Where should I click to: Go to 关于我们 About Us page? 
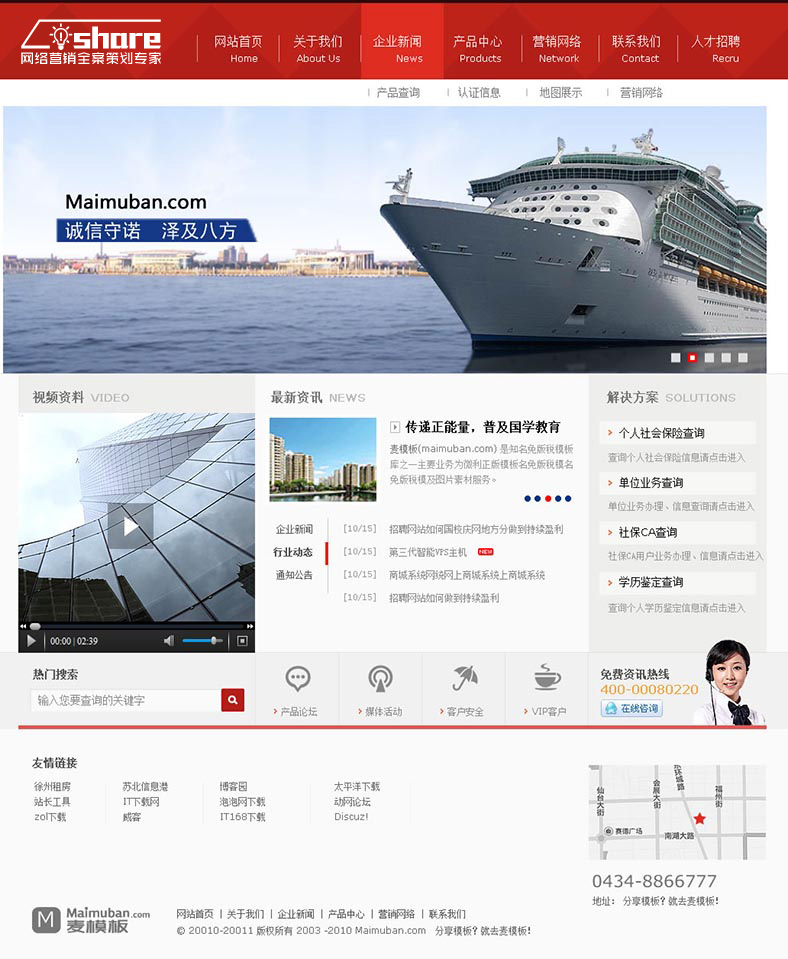pos(317,48)
